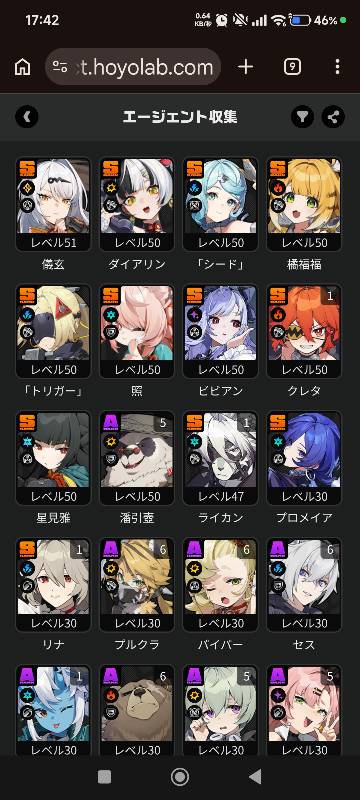The image size is (360, 800).
Task: Tap the system back navigation button
Action: tap(255, 777)
